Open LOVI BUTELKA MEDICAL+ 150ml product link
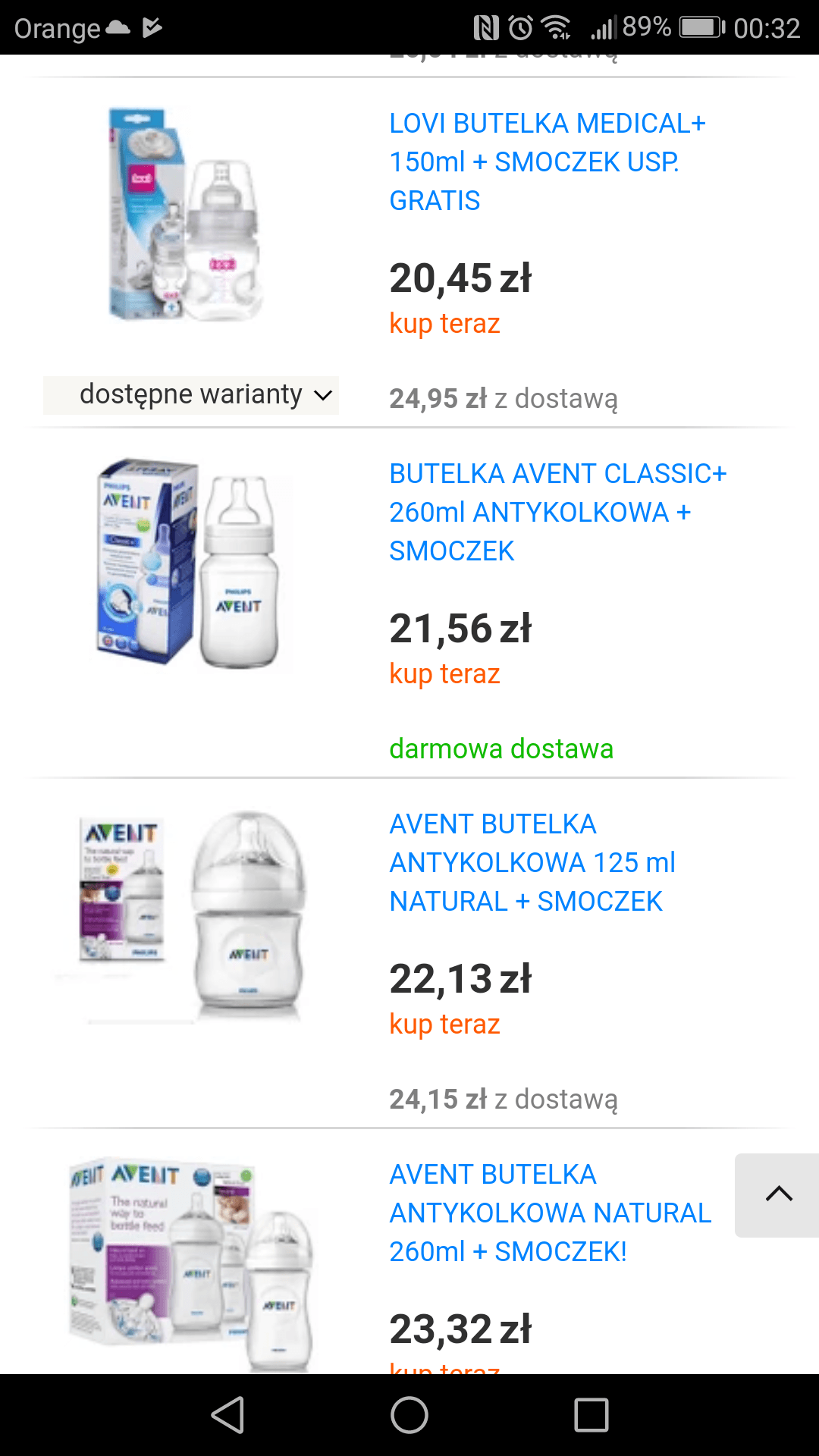 pyautogui.click(x=547, y=162)
